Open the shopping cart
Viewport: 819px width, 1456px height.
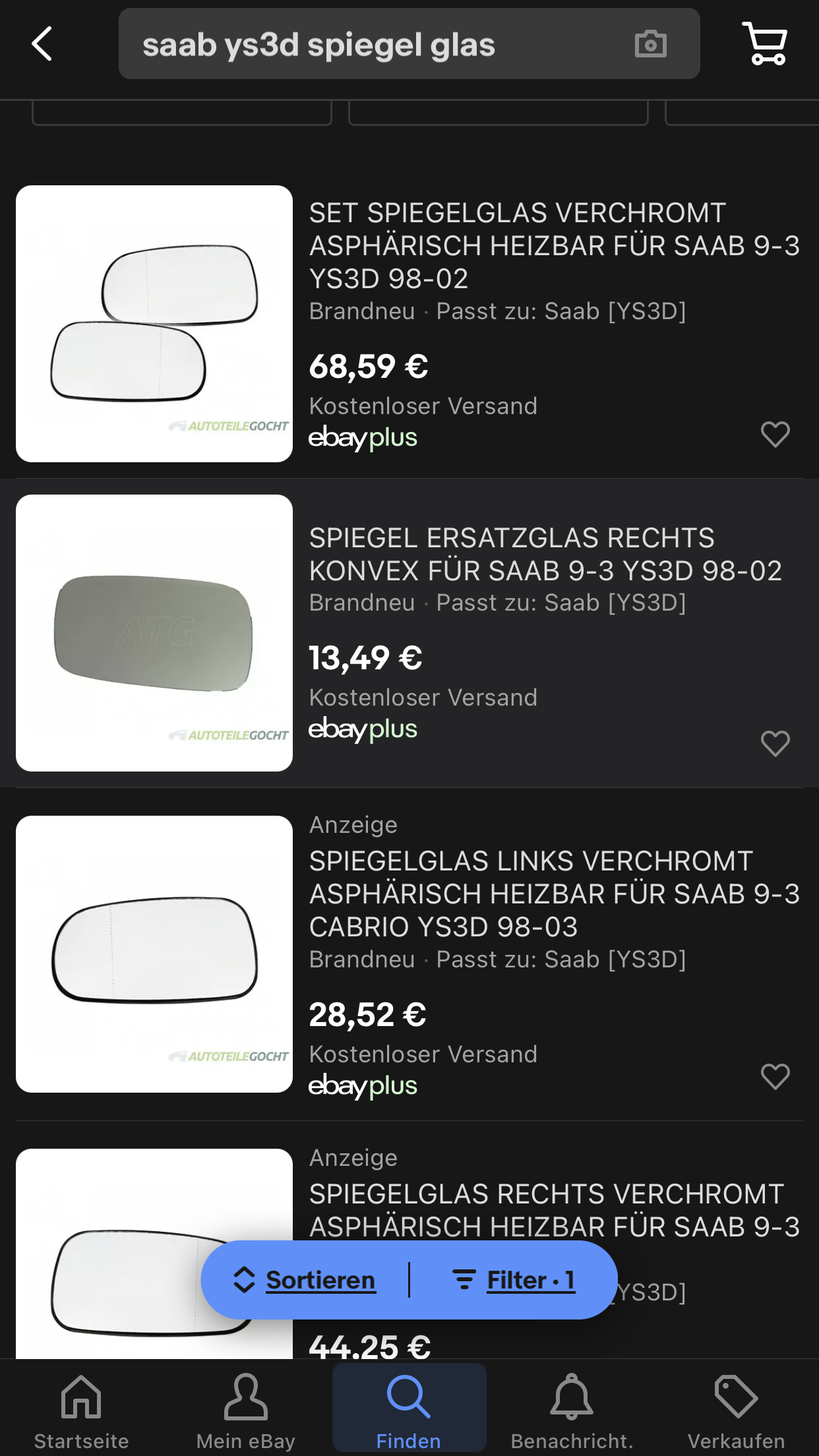(x=764, y=44)
